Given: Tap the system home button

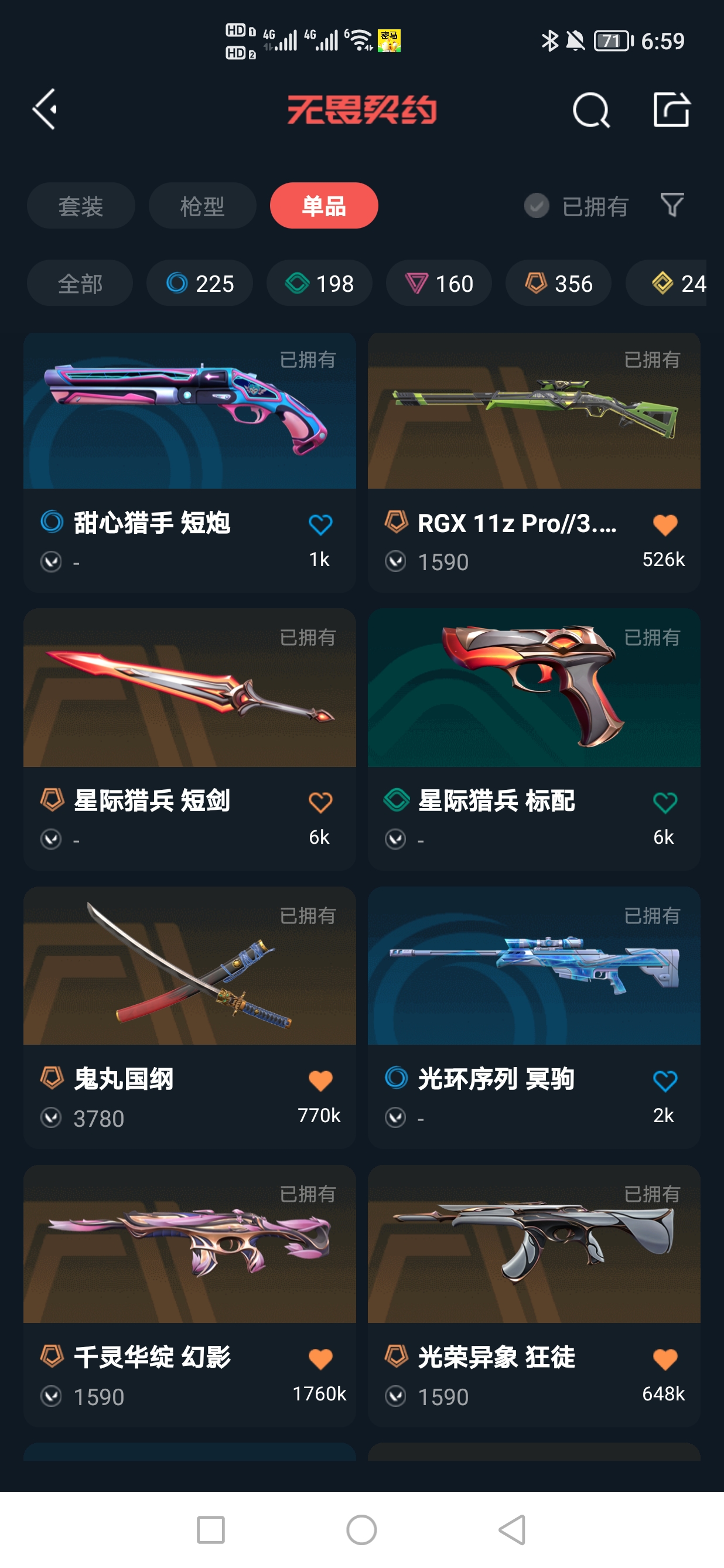Looking at the screenshot, I should [361, 1530].
